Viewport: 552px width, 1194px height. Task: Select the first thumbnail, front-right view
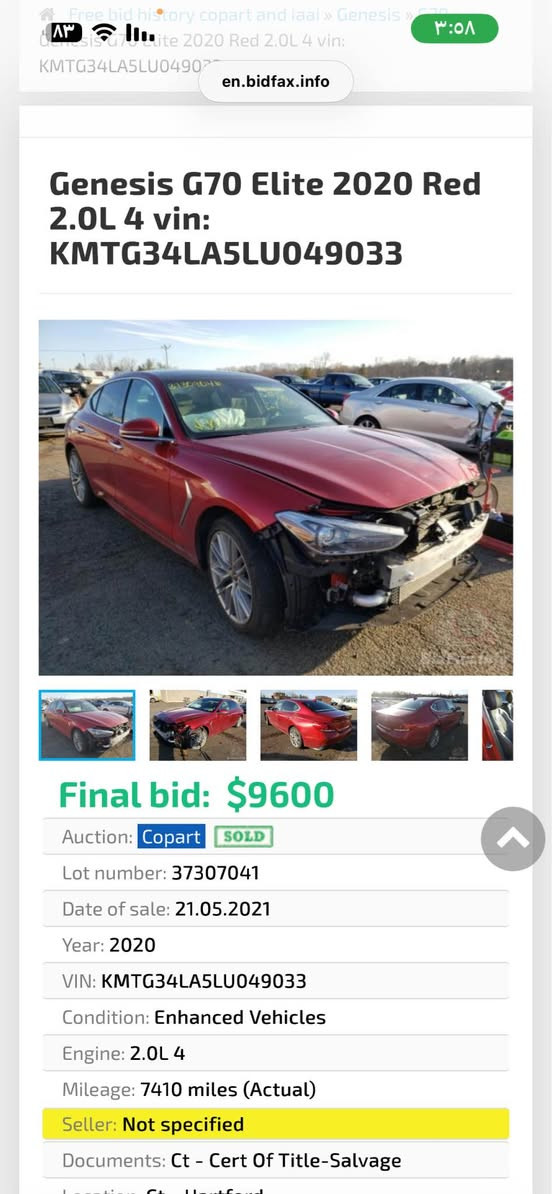coord(87,725)
